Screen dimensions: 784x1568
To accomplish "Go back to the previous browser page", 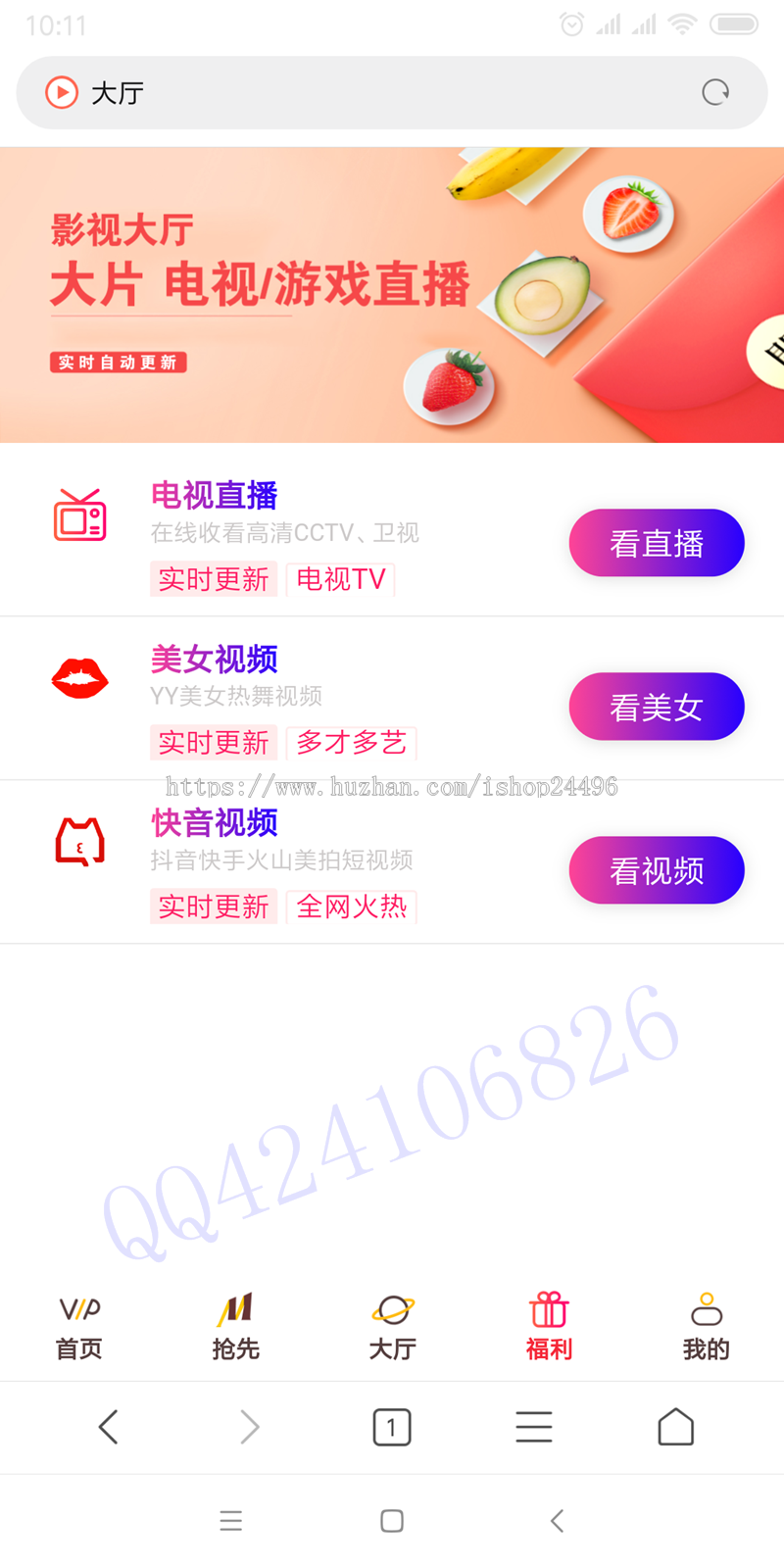I will (108, 1427).
